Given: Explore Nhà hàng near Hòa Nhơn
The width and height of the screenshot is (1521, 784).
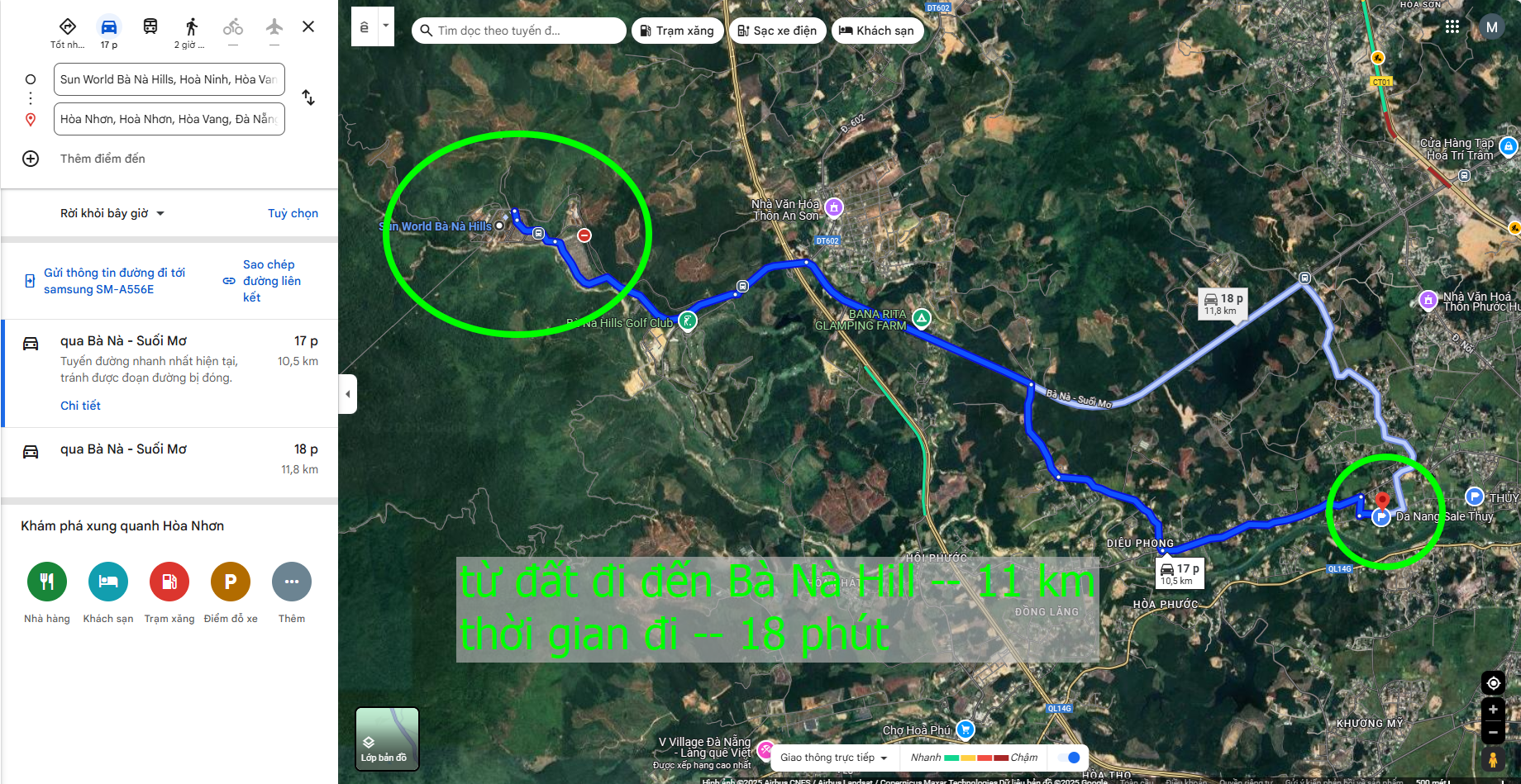Looking at the screenshot, I should tap(47, 582).
